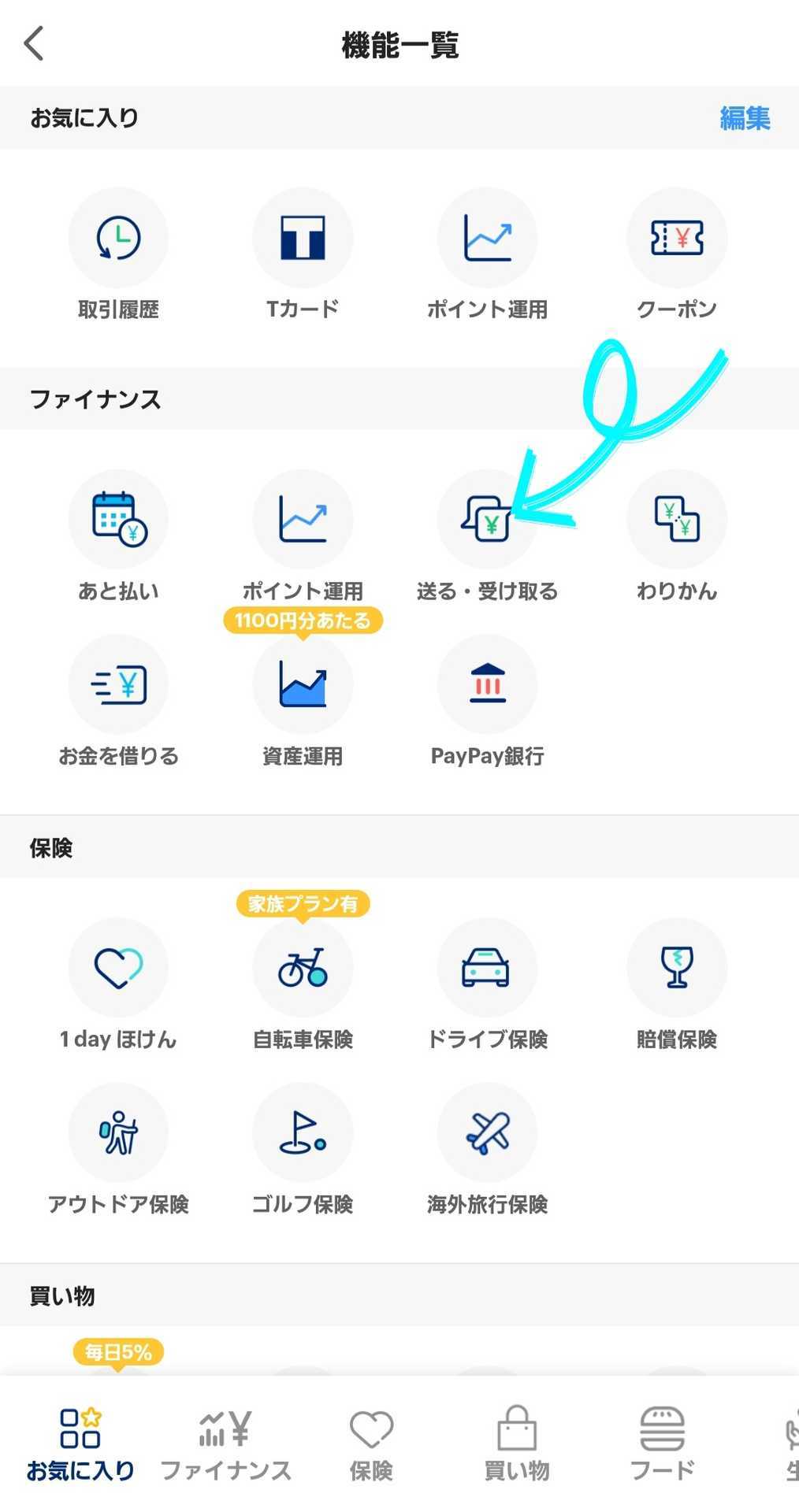Open ドライブ保険 drive insurance
799x1512 pixels.
tap(487, 968)
